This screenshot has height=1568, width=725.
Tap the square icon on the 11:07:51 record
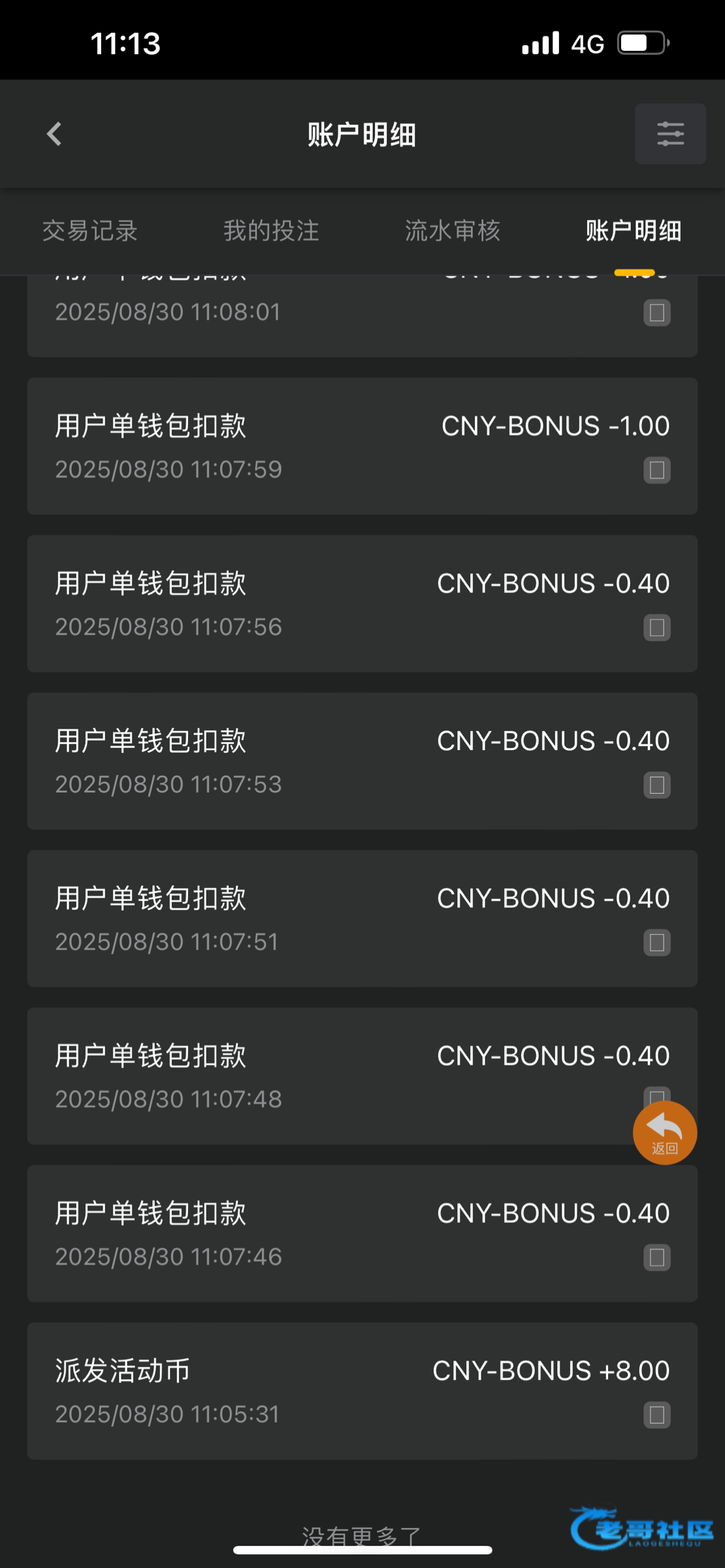coord(657,943)
